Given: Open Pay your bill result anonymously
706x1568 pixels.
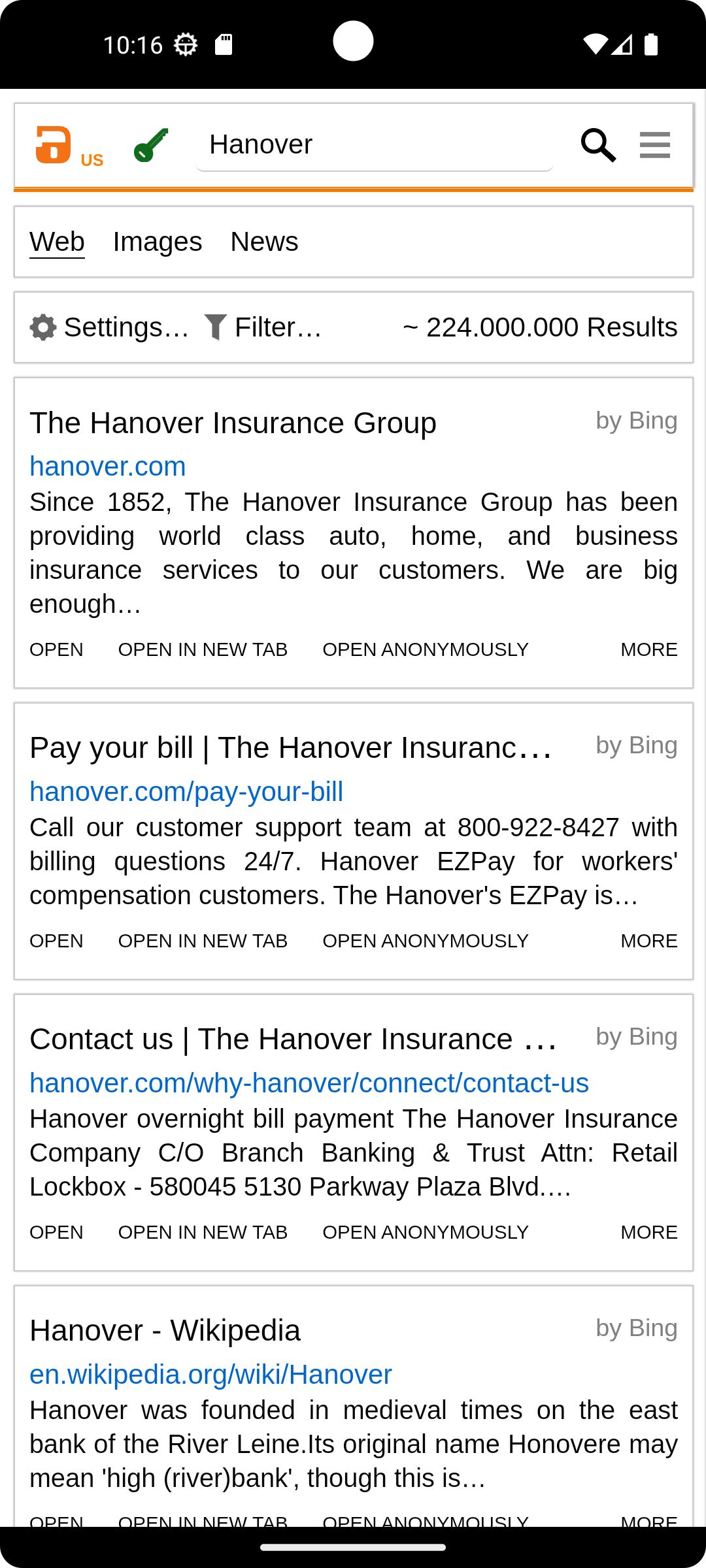Looking at the screenshot, I should click(425, 941).
